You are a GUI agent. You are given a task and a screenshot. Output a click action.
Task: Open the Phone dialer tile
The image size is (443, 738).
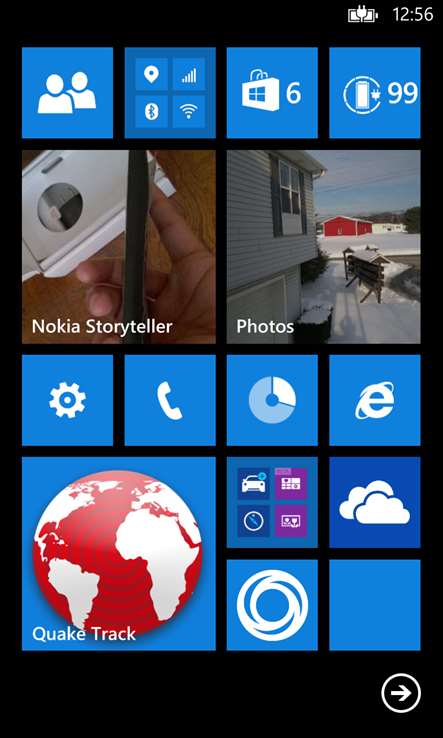170,400
